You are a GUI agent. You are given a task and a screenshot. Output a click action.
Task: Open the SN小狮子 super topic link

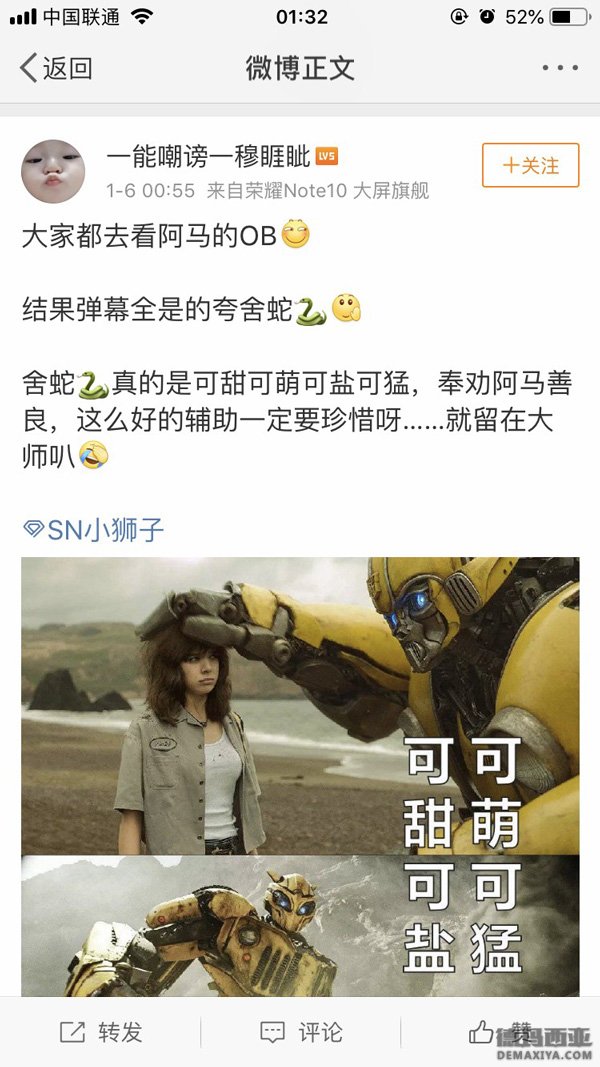94,529
